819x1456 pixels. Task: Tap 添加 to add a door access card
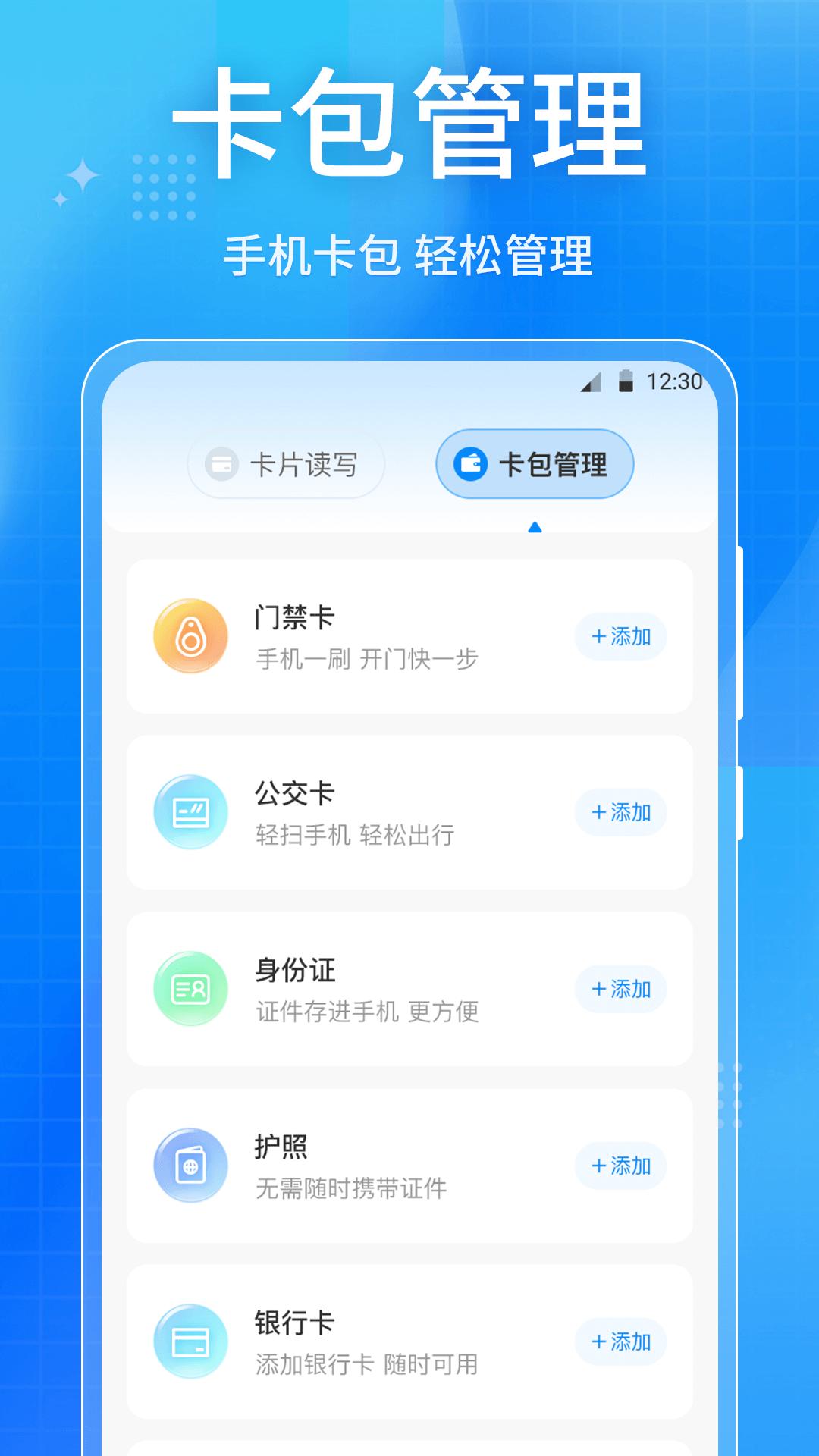click(620, 637)
